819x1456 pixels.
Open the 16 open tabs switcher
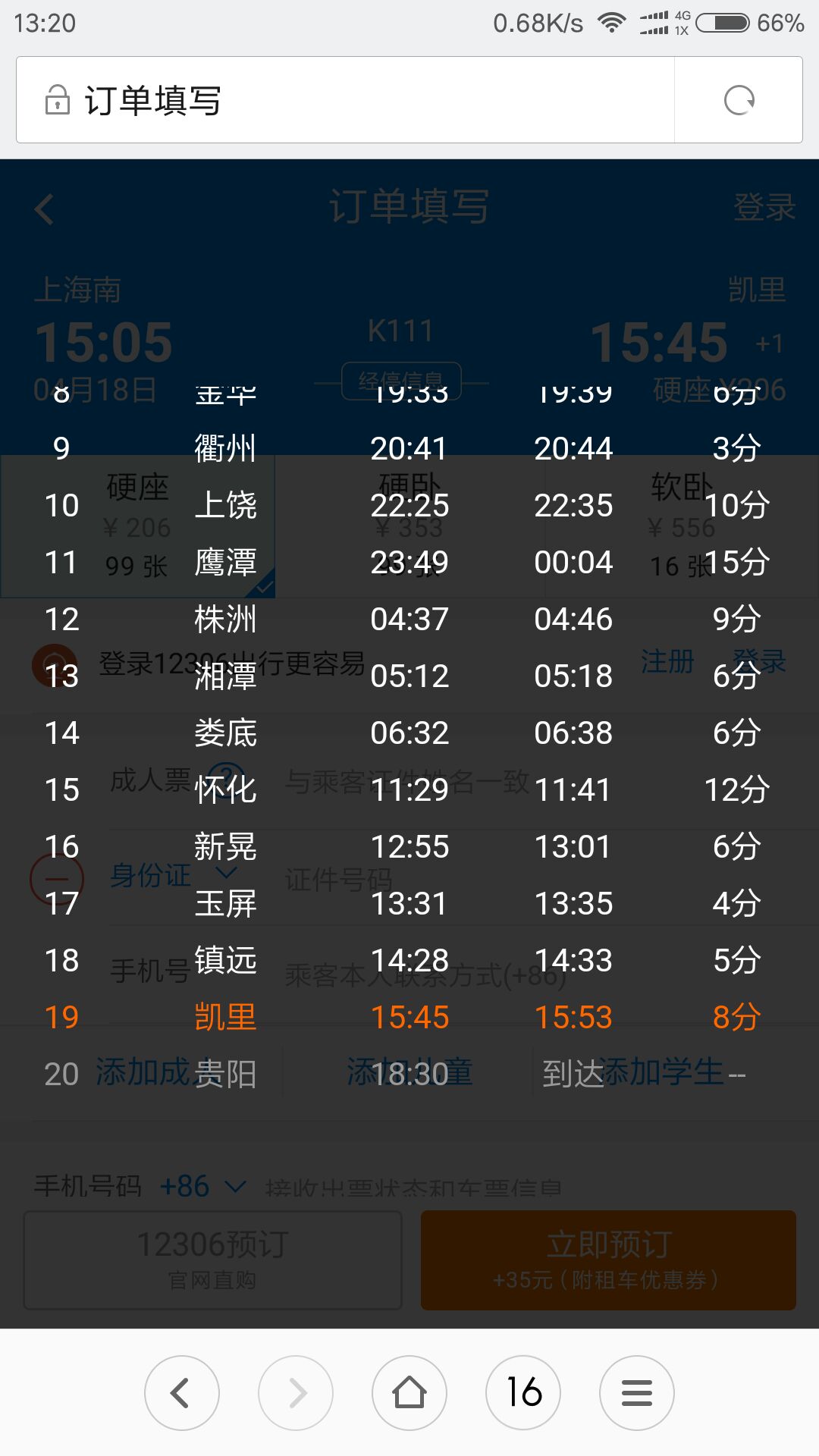[x=523, y=1393]
